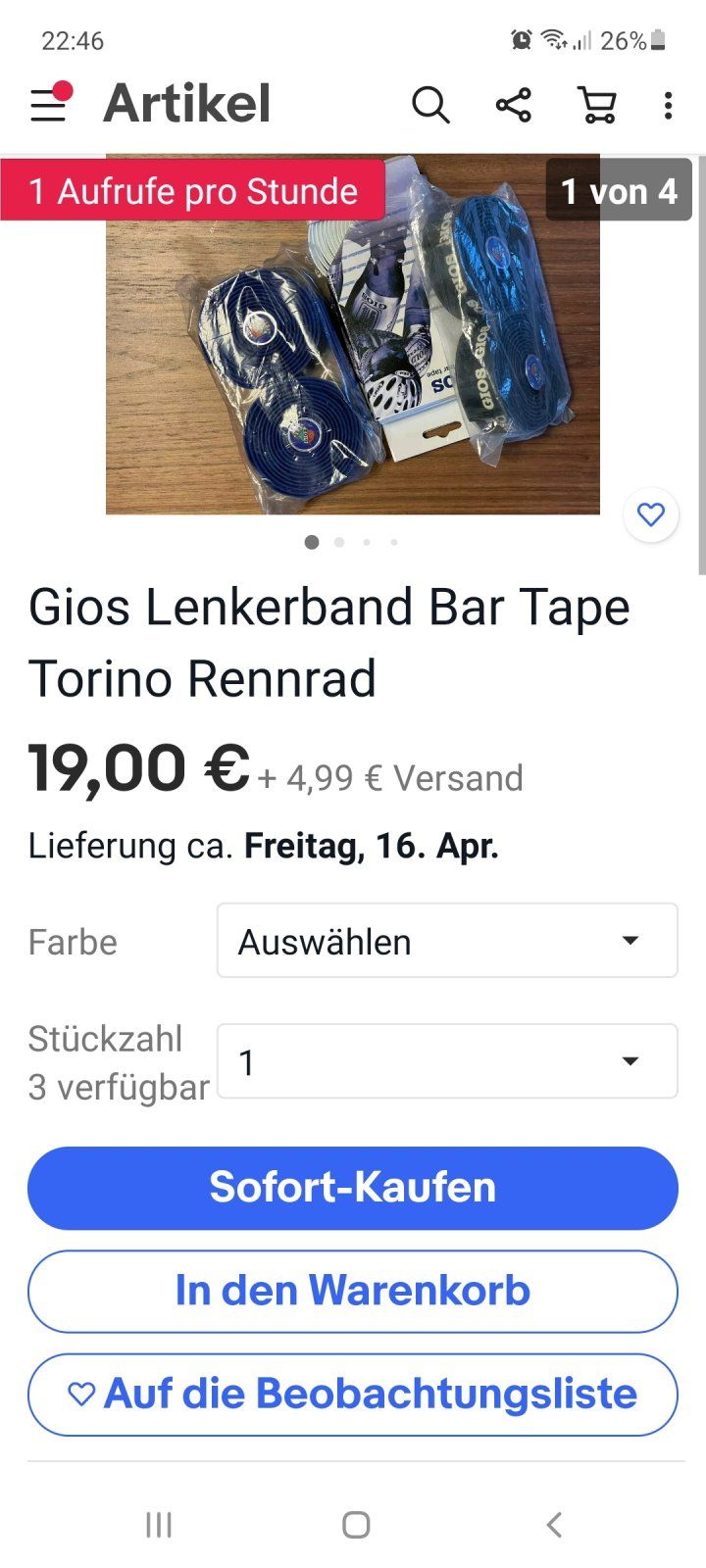Tap the heart icon on the photo

[x=651, y=514]
